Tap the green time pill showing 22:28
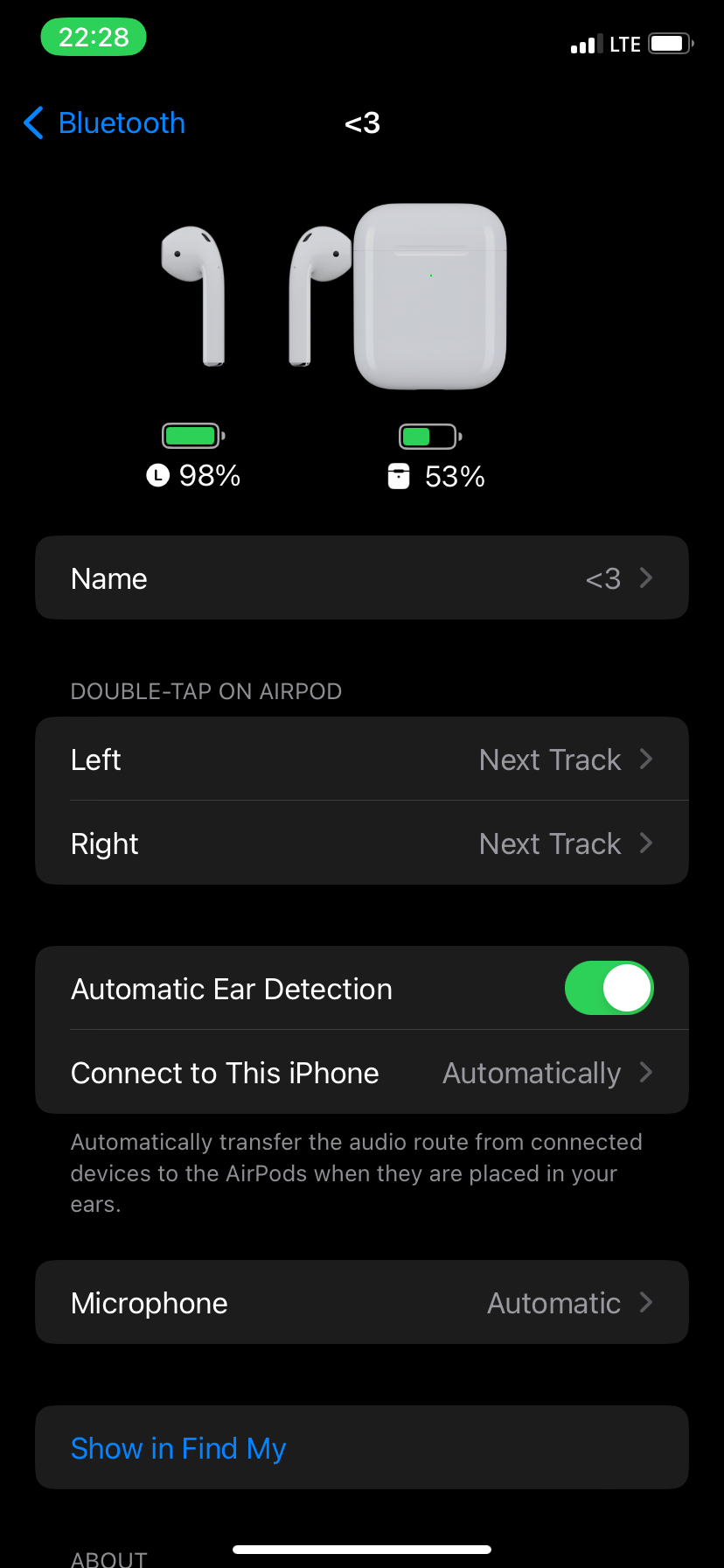 (x=93, y=37)
